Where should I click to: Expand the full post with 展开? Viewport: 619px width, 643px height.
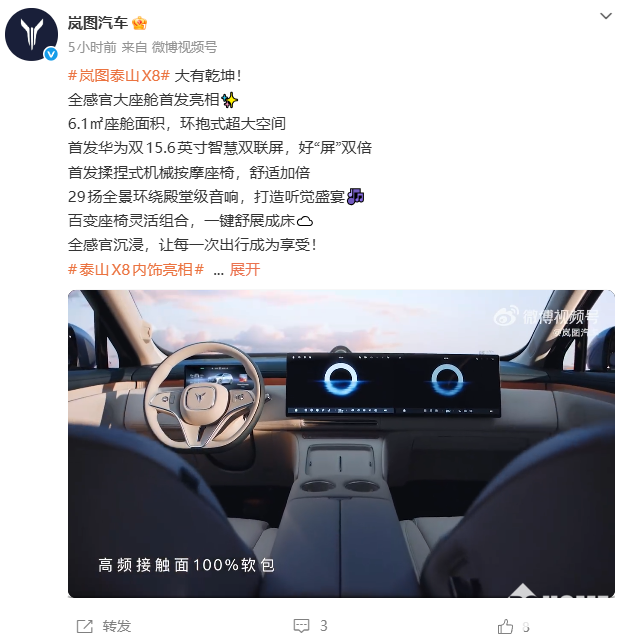point(244,270)
